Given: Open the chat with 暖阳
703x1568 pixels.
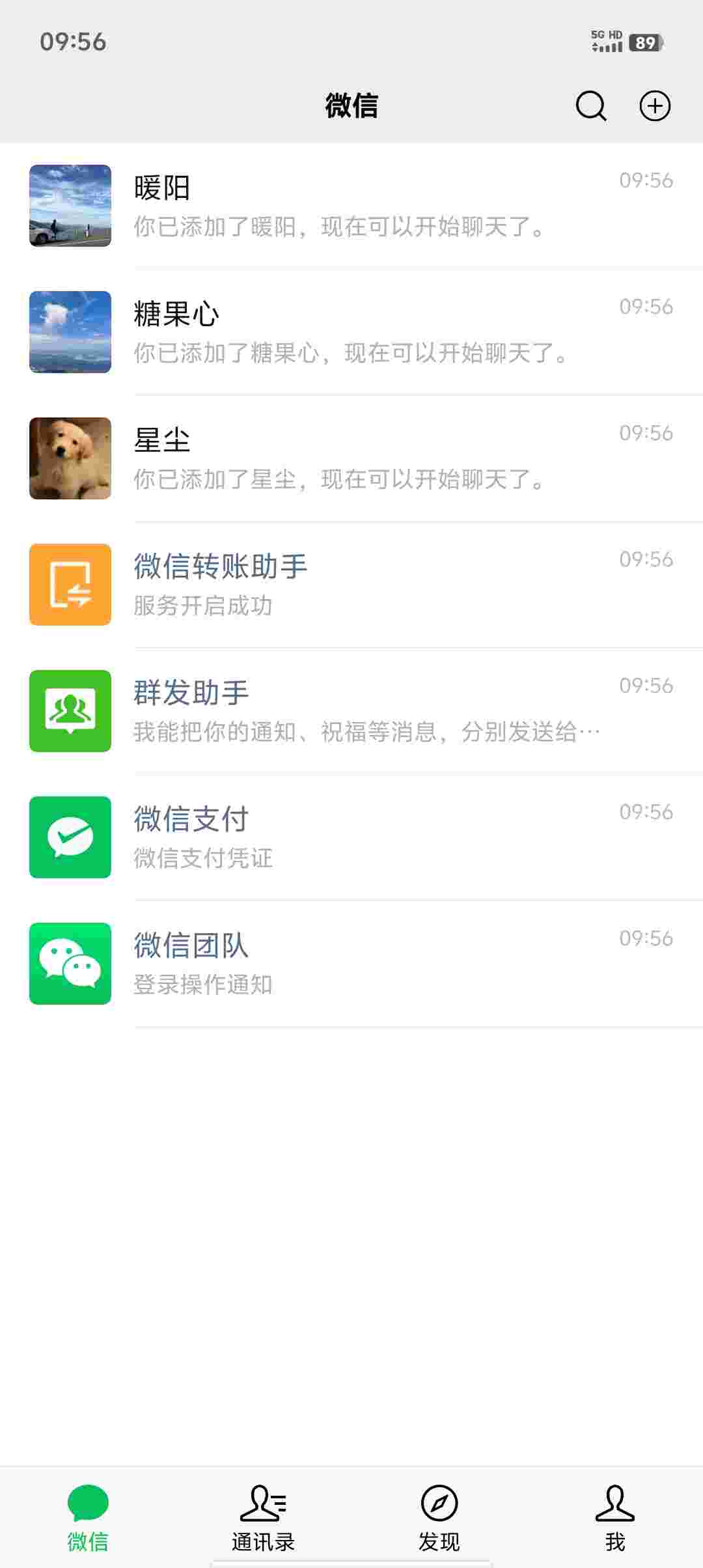Looking at the screenshot, I should tap(351, 205).
